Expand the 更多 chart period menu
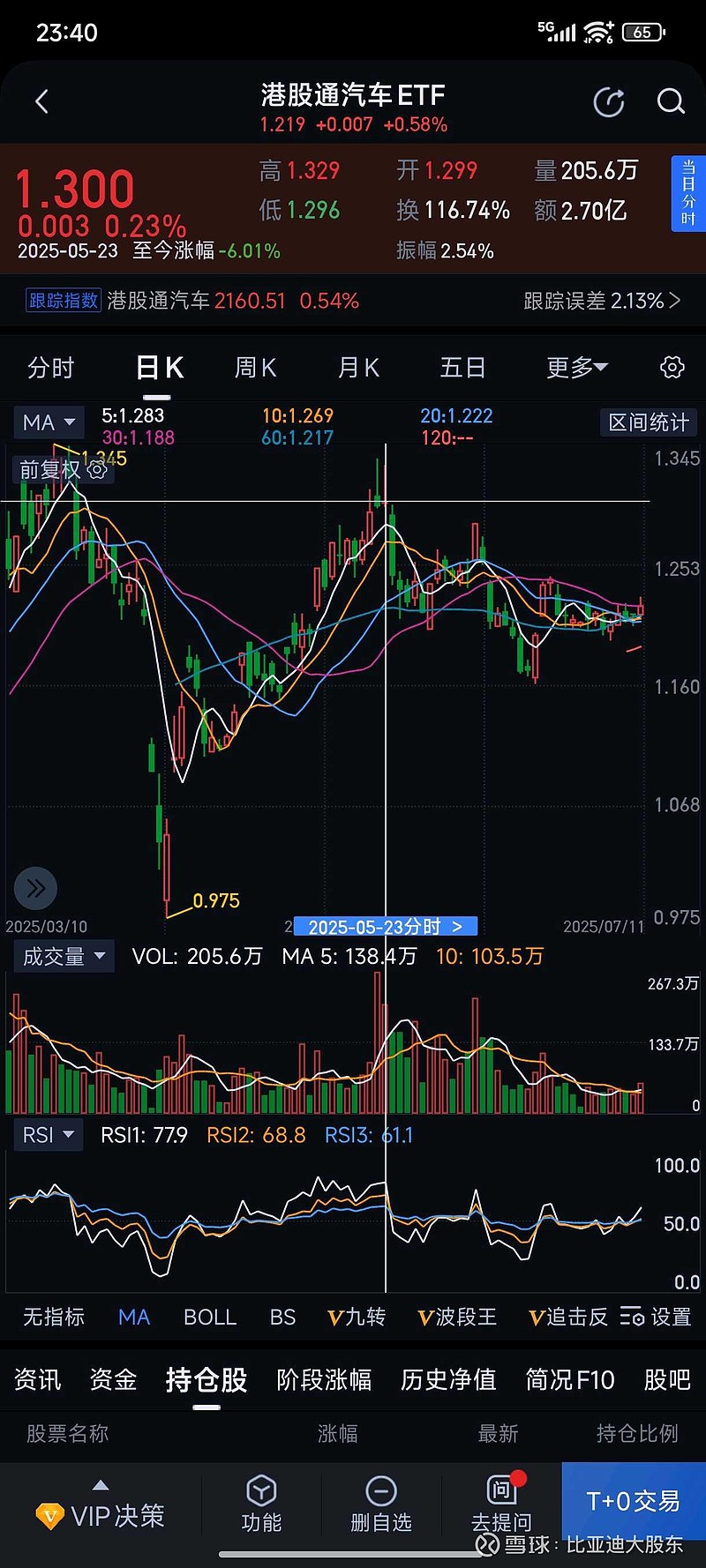The height and width of the screenshot is (1568, 706). pyautogui.click(x=575, y=368)
